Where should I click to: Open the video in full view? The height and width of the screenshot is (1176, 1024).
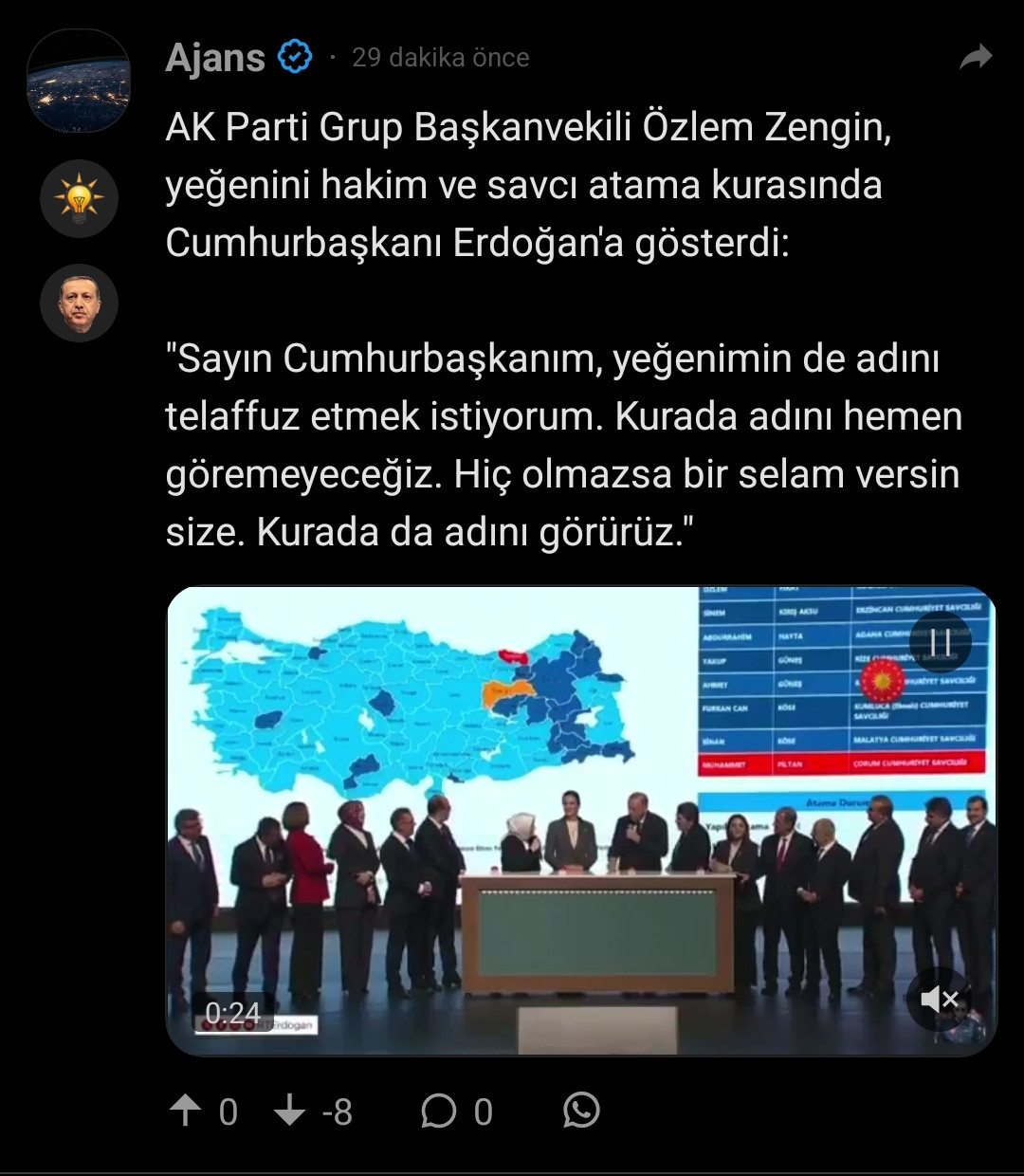[580, 820]
